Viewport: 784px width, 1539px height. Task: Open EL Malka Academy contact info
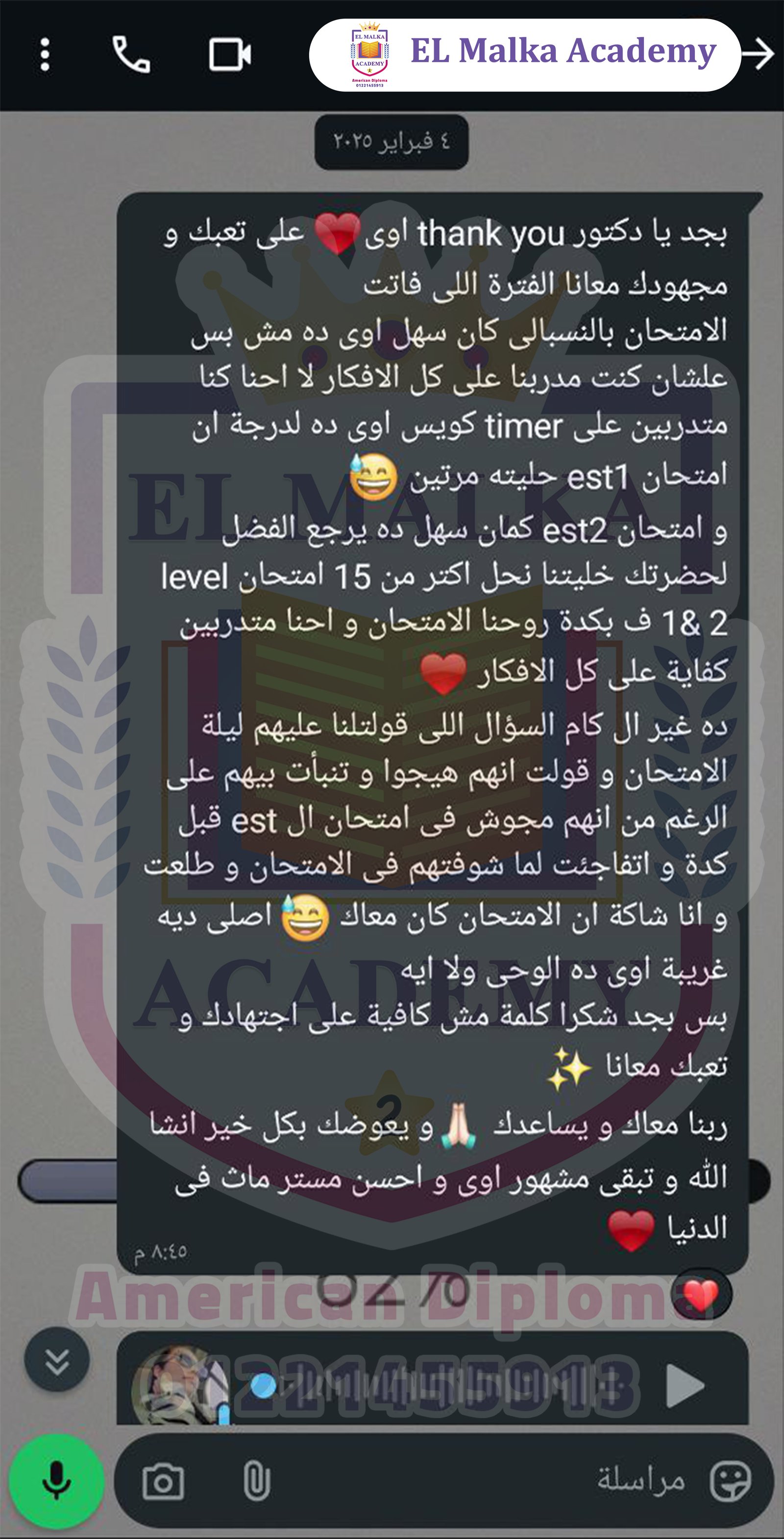pyautogui.click(x=524, y=54)
